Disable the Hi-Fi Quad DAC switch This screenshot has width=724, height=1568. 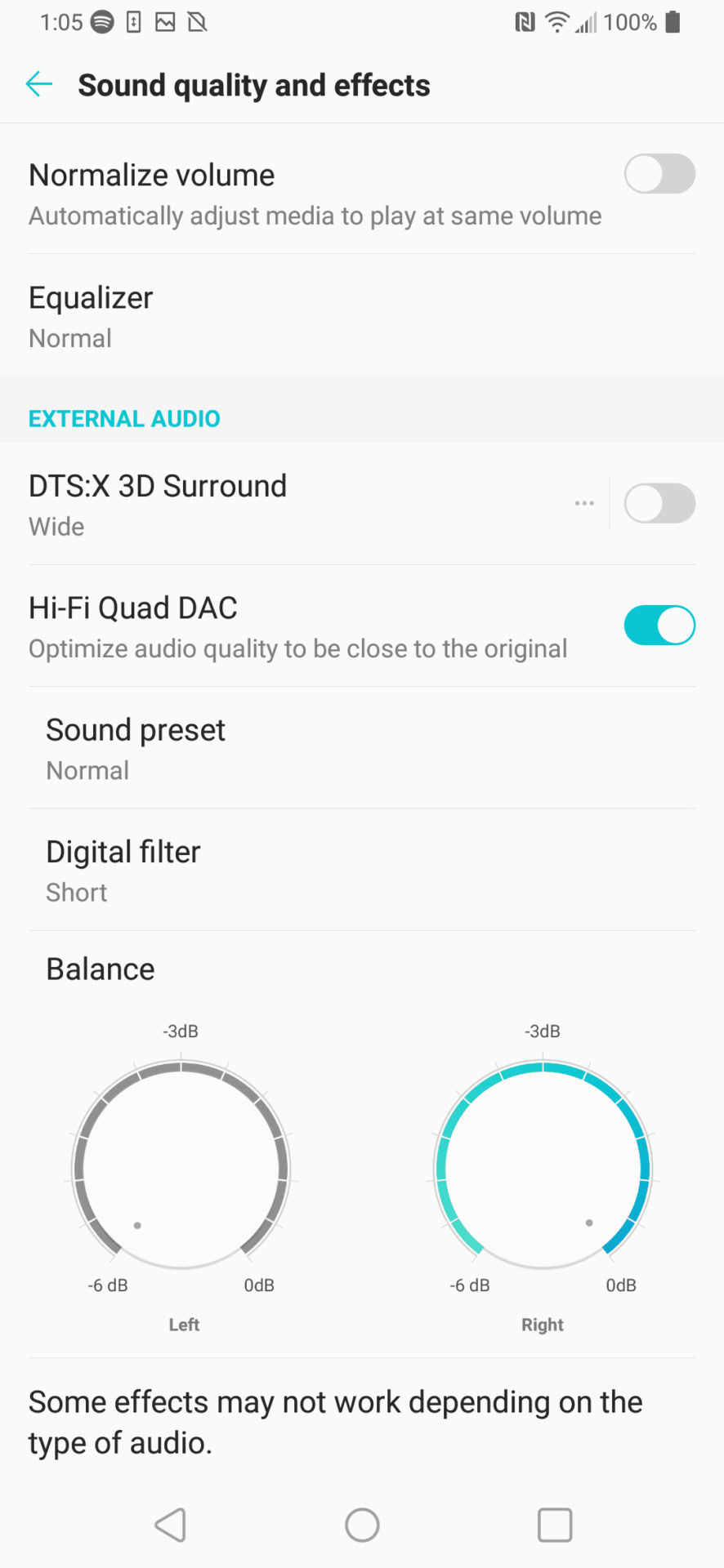[x=659, y=626]
